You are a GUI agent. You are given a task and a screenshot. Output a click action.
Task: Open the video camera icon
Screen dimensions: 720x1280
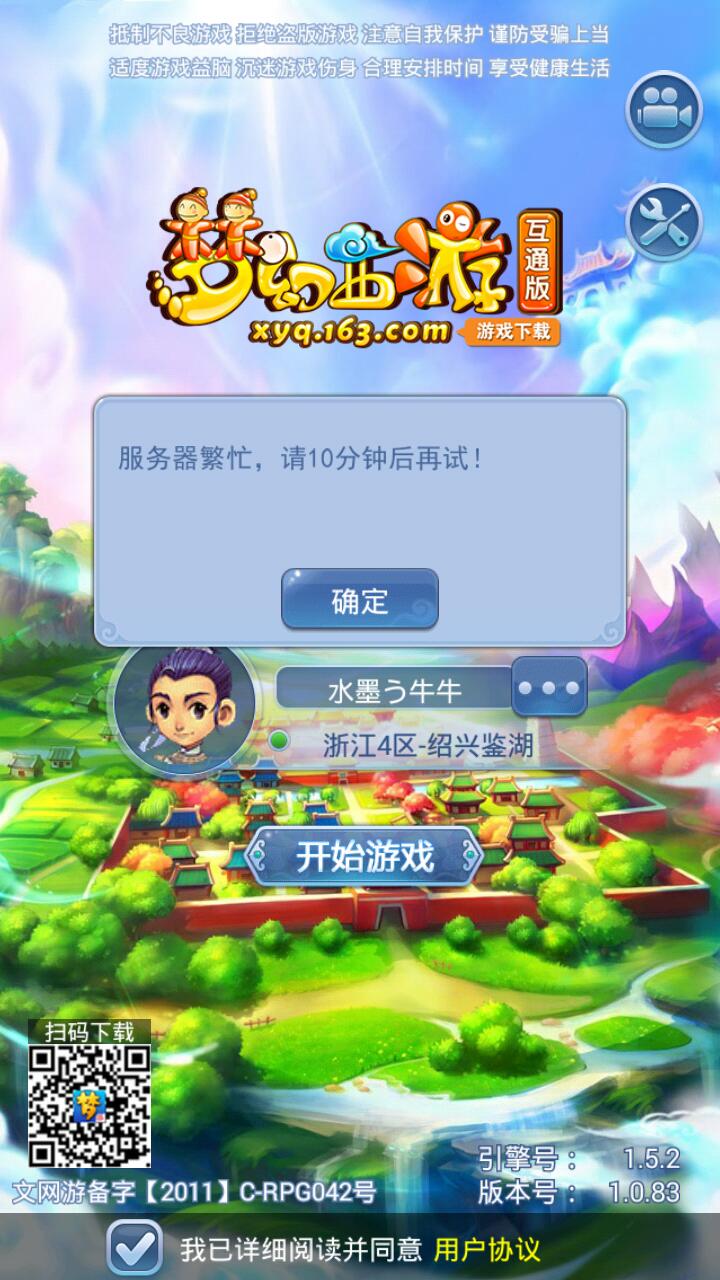[663, 110]
